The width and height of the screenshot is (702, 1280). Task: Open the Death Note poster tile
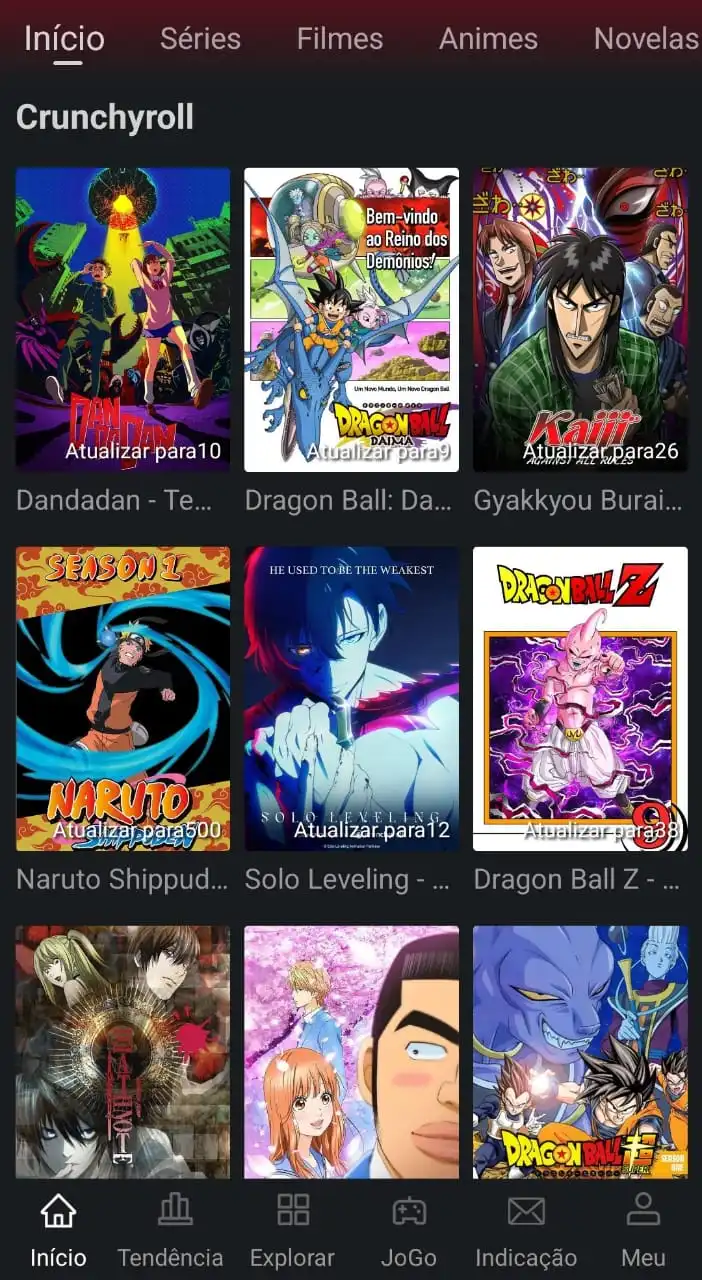pyautogui.click(x=123, y=1050)
